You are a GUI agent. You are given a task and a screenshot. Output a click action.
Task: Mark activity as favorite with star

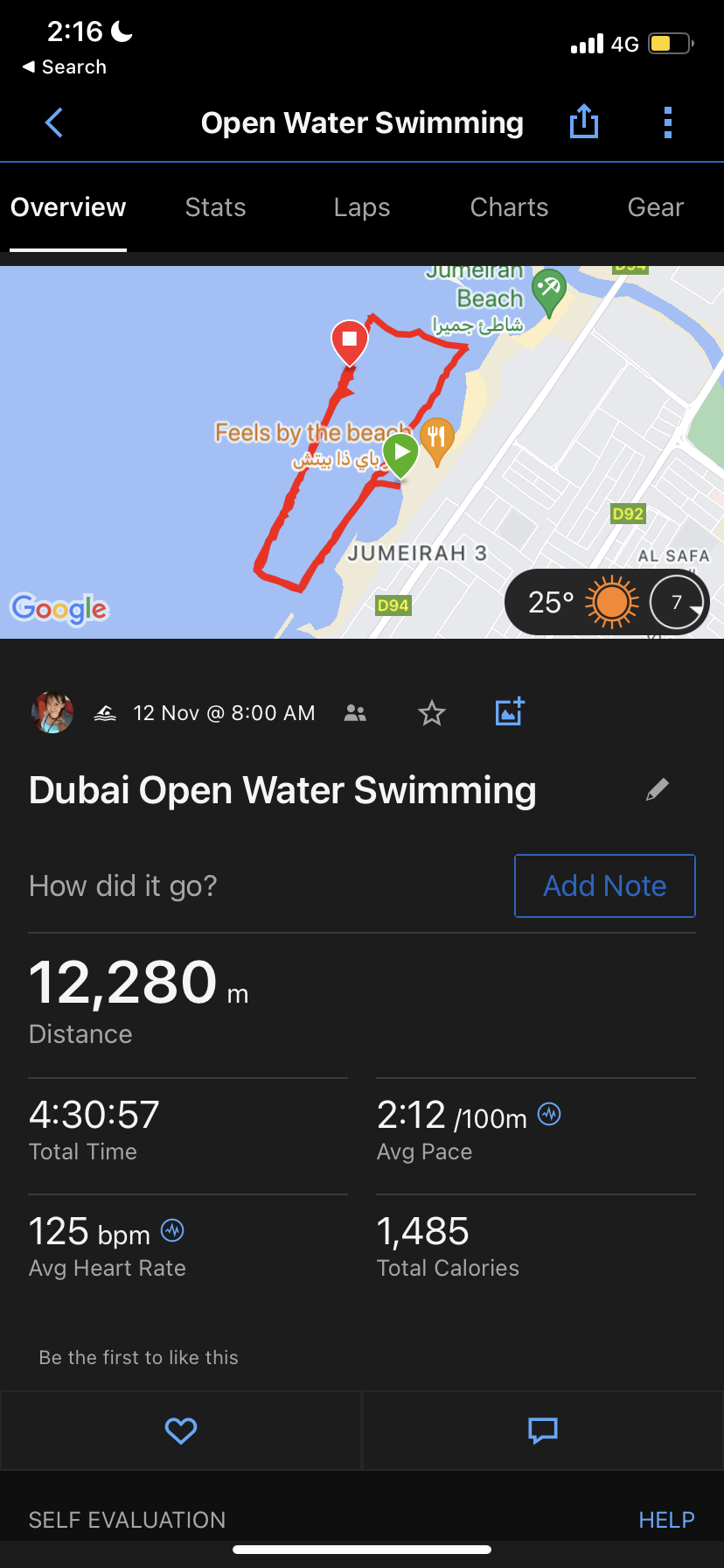point(432,713)
